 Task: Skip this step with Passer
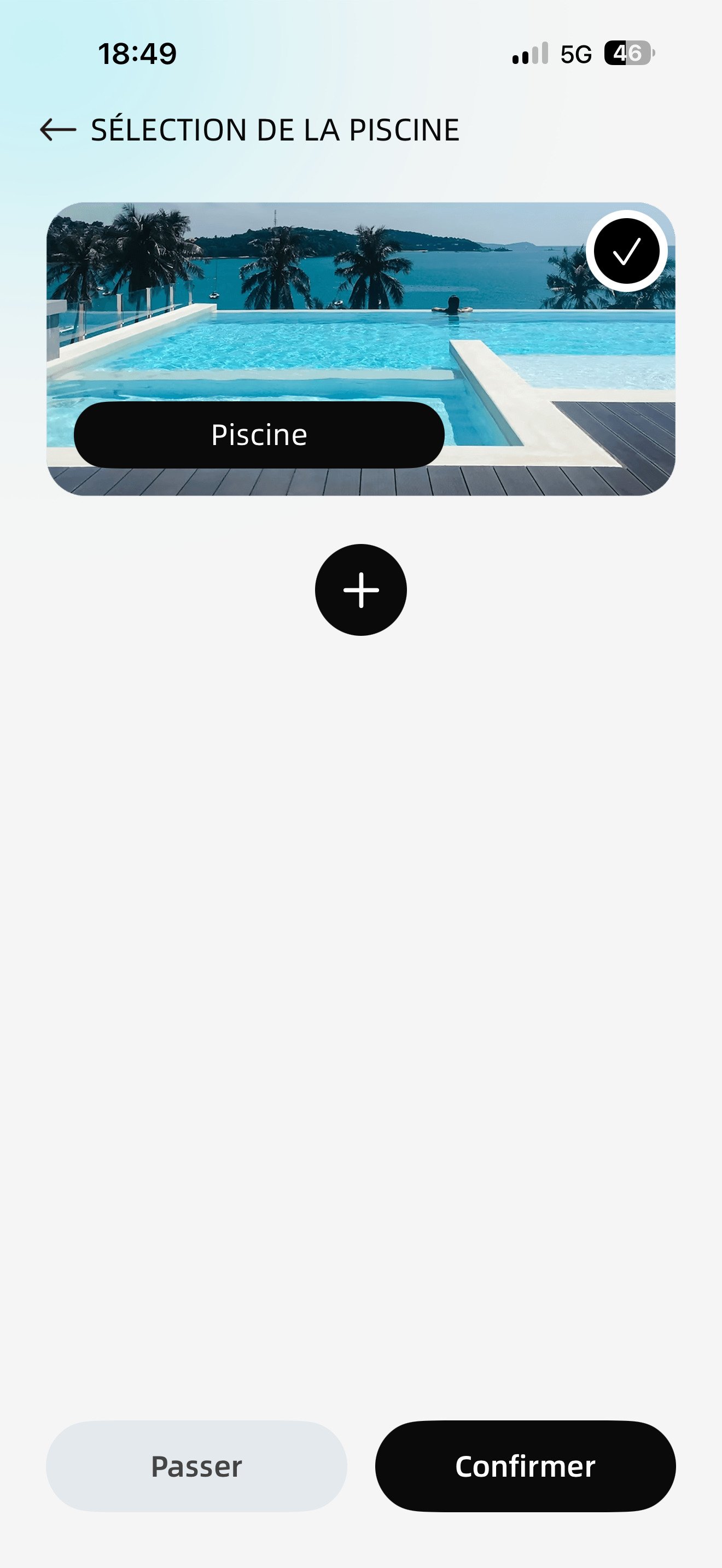coord(196,1466)
